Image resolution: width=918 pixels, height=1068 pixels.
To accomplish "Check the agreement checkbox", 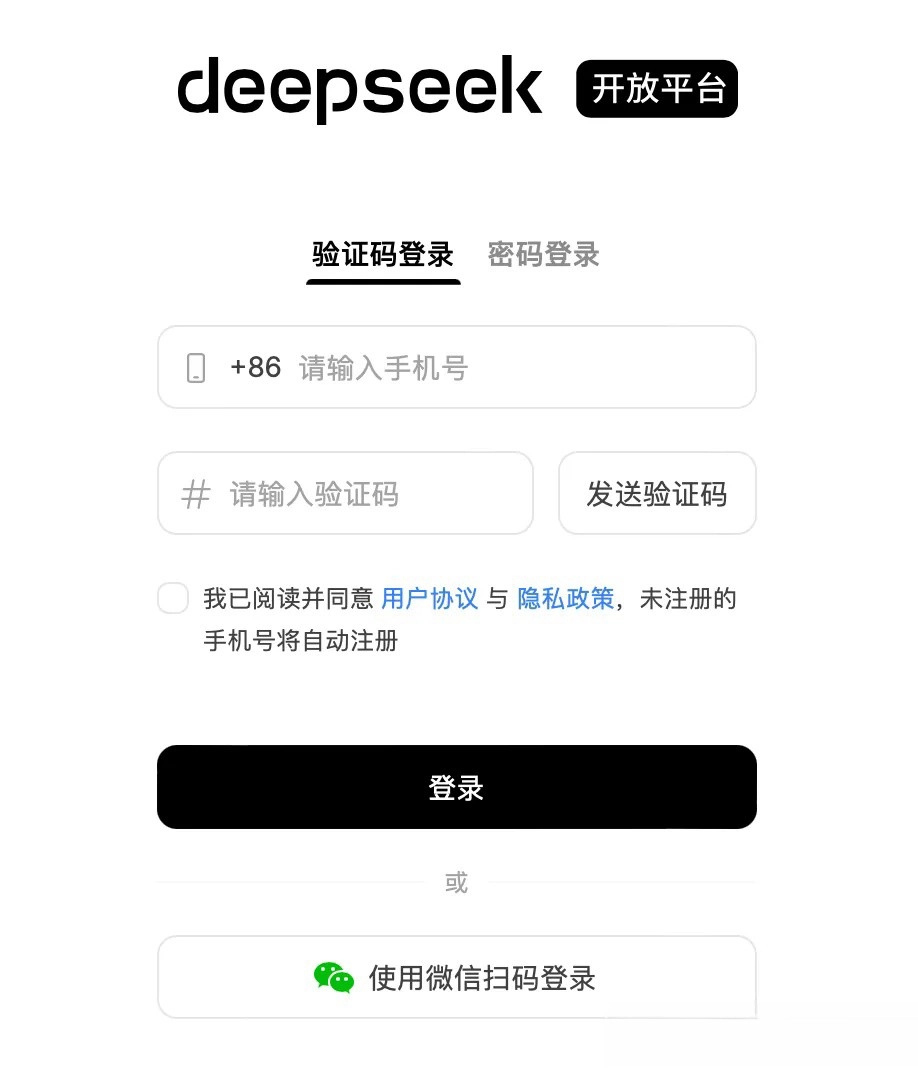I will click(x=173, y=598).
